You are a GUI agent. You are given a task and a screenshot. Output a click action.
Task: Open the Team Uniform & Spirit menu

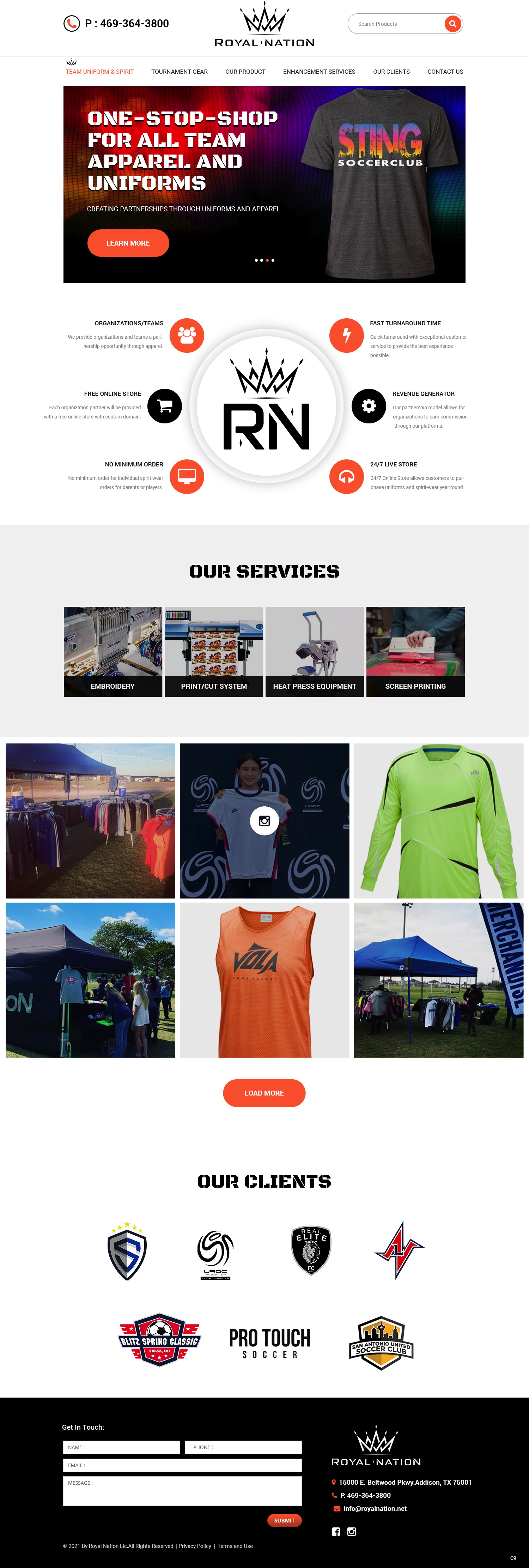[x=100, y=72]
